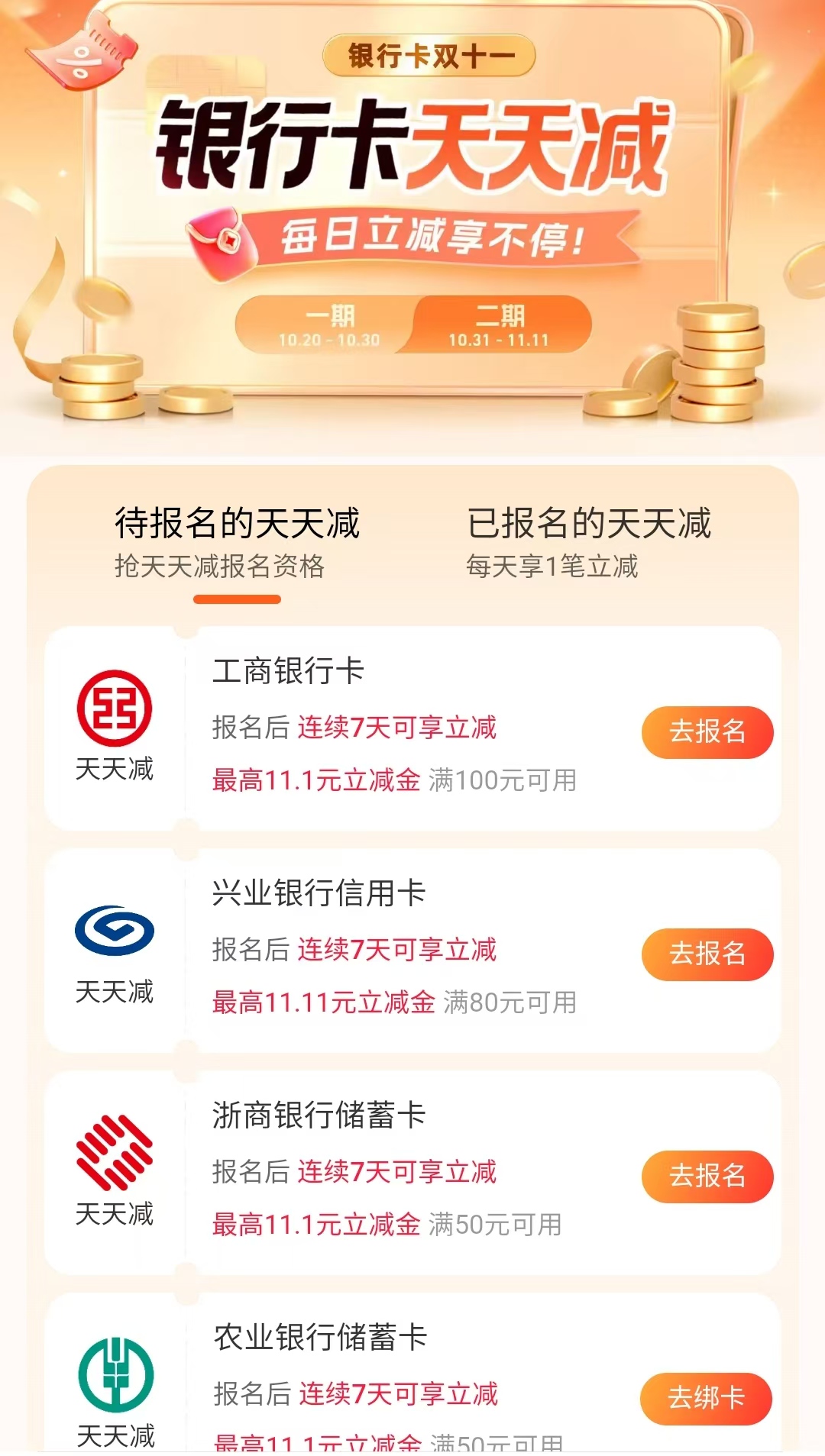
Task: Open the 待报名的天天减 tab
Action: (x=237, y=541)
